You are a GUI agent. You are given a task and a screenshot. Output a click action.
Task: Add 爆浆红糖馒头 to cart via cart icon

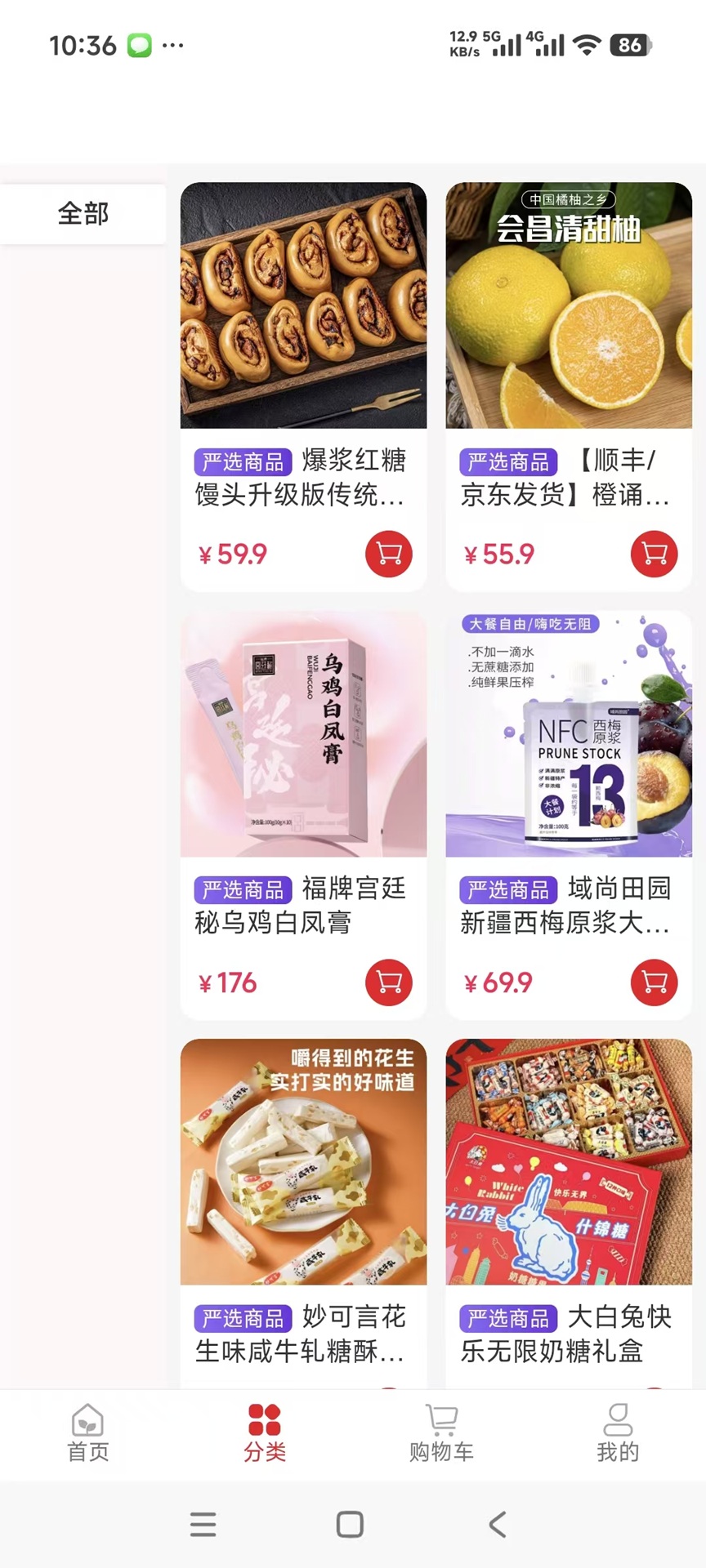pyautogui.click(x=388, y=554)
